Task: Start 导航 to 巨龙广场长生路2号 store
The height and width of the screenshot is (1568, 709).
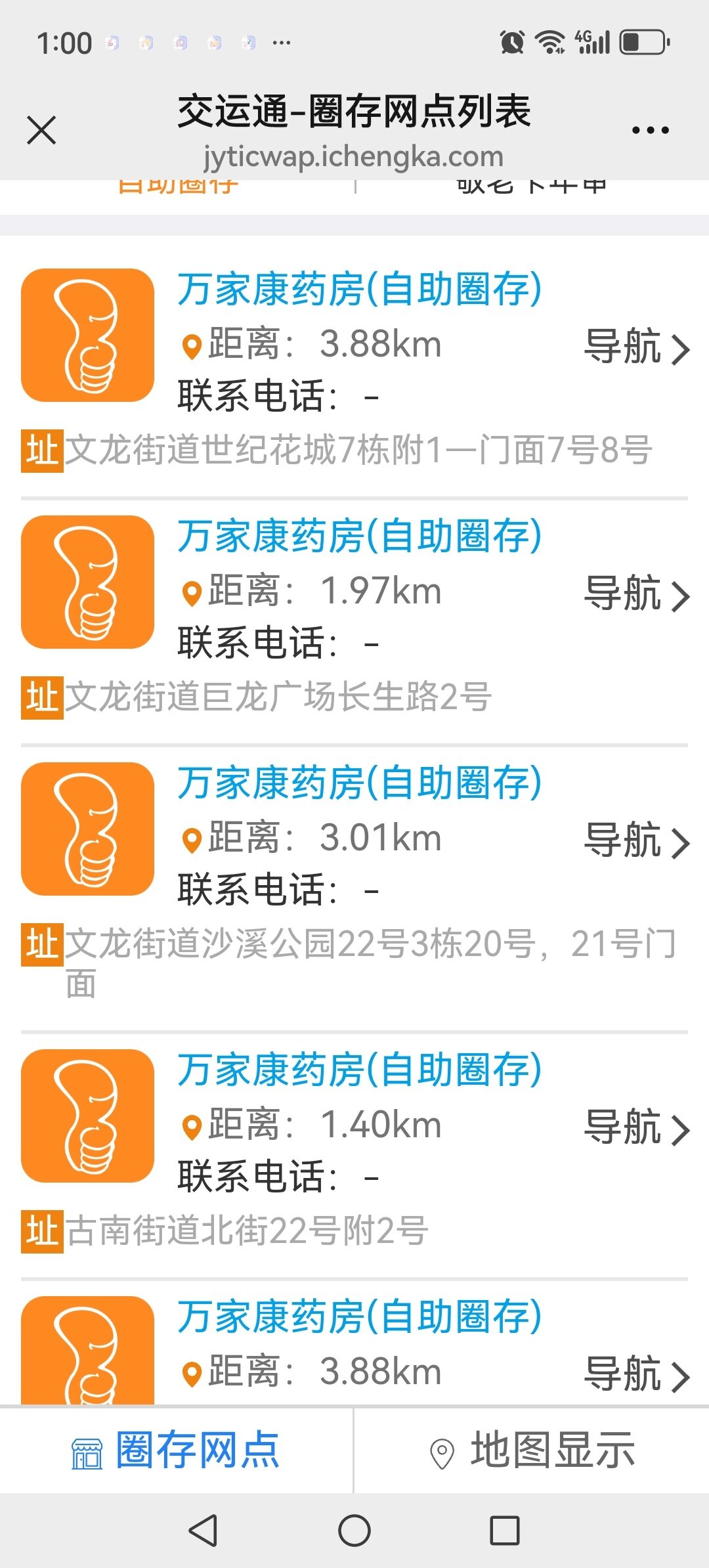Action: click(636, 594)
